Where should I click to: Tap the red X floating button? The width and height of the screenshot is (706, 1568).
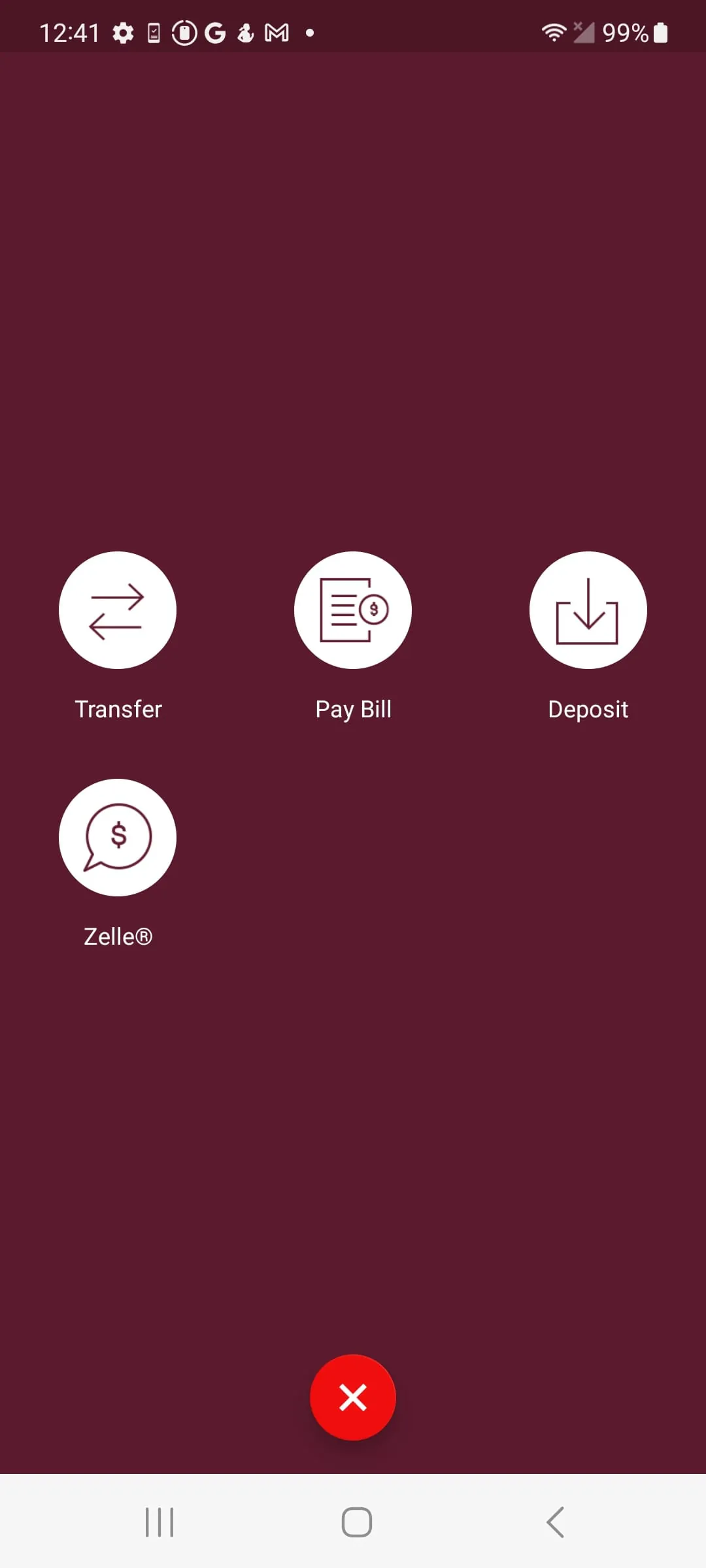[x=353, y=1396]
